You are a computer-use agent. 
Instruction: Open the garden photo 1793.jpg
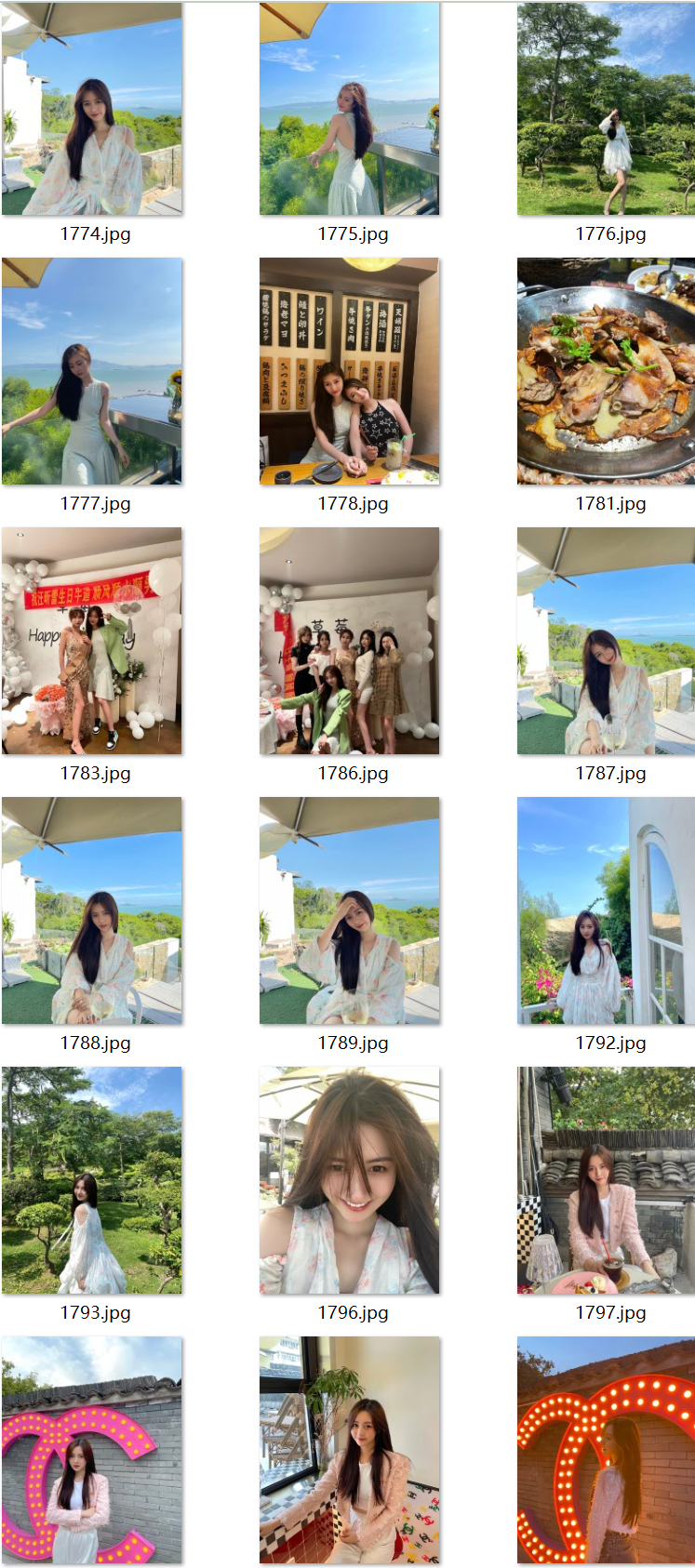coord(92,1180)
